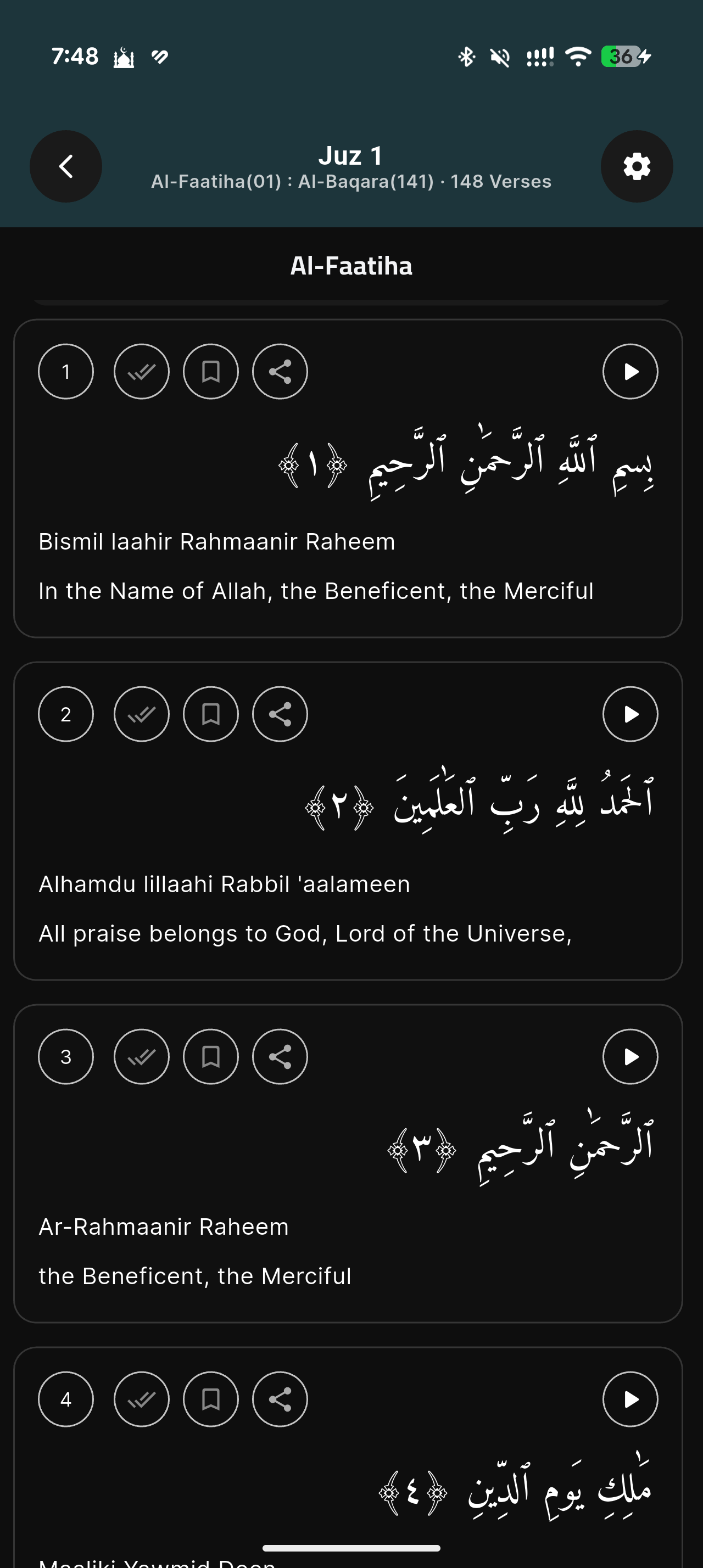Play the recitation of verse 3

tap(630, 1057)
